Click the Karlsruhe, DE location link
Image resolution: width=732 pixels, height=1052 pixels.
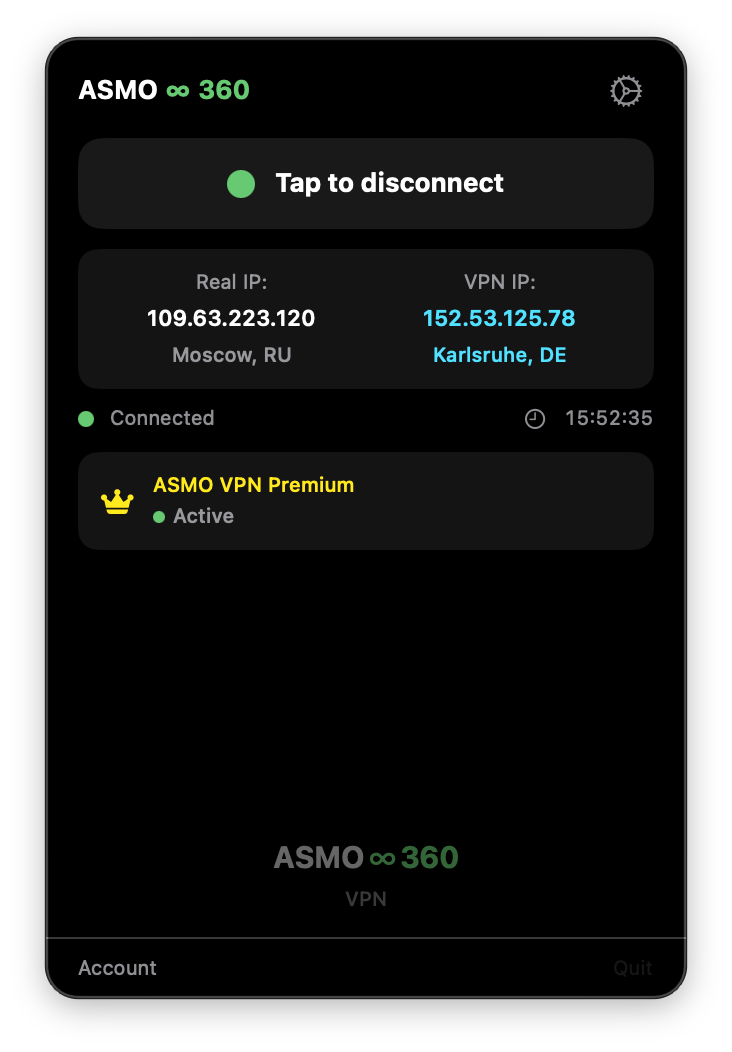500,354
